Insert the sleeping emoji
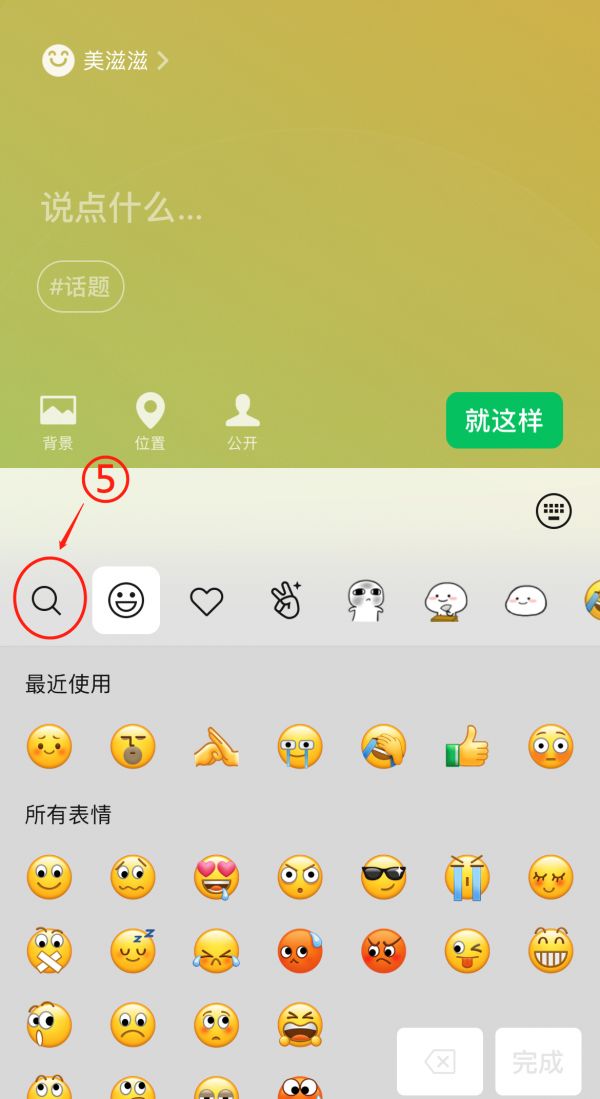600x1099 pixels. (133, 951)
